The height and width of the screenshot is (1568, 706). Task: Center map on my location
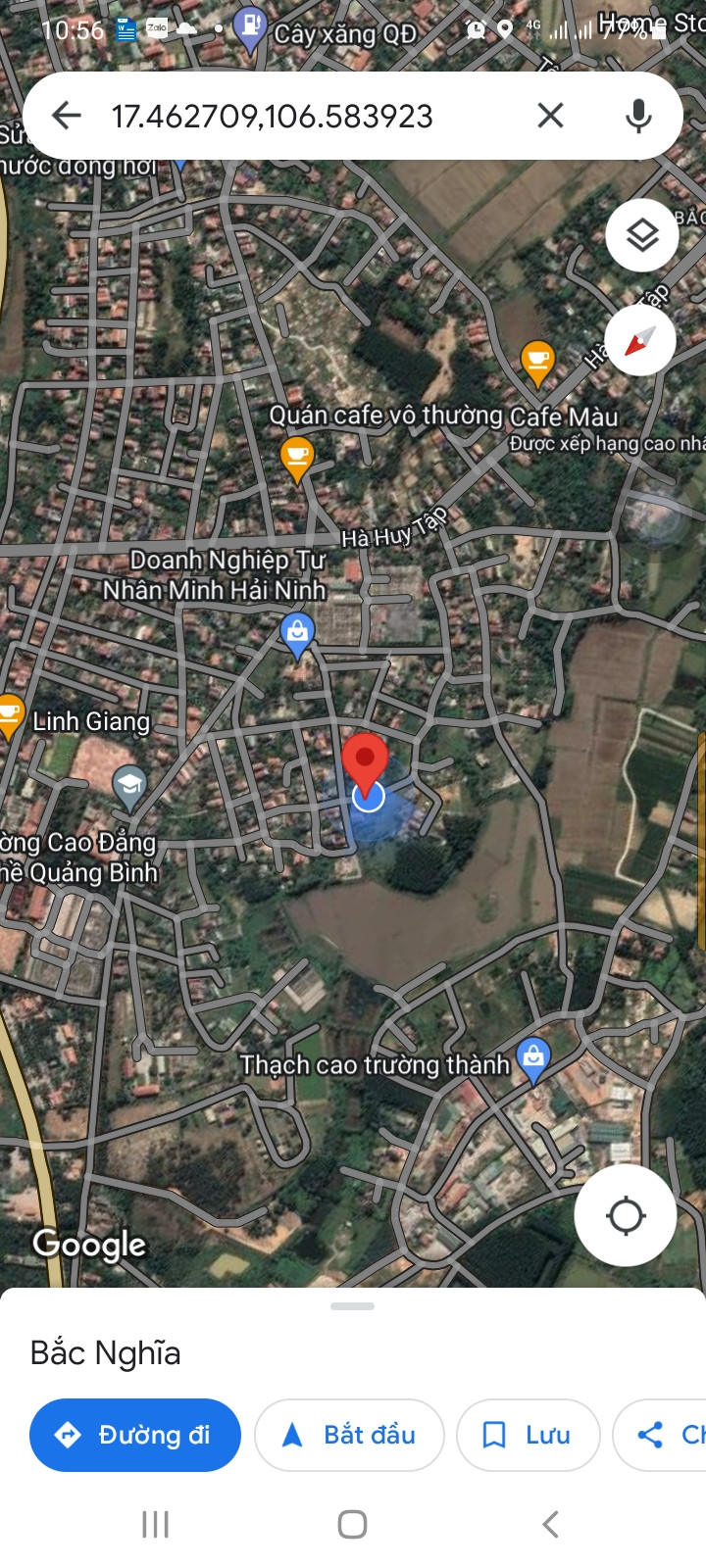(x=626, y=1216)
